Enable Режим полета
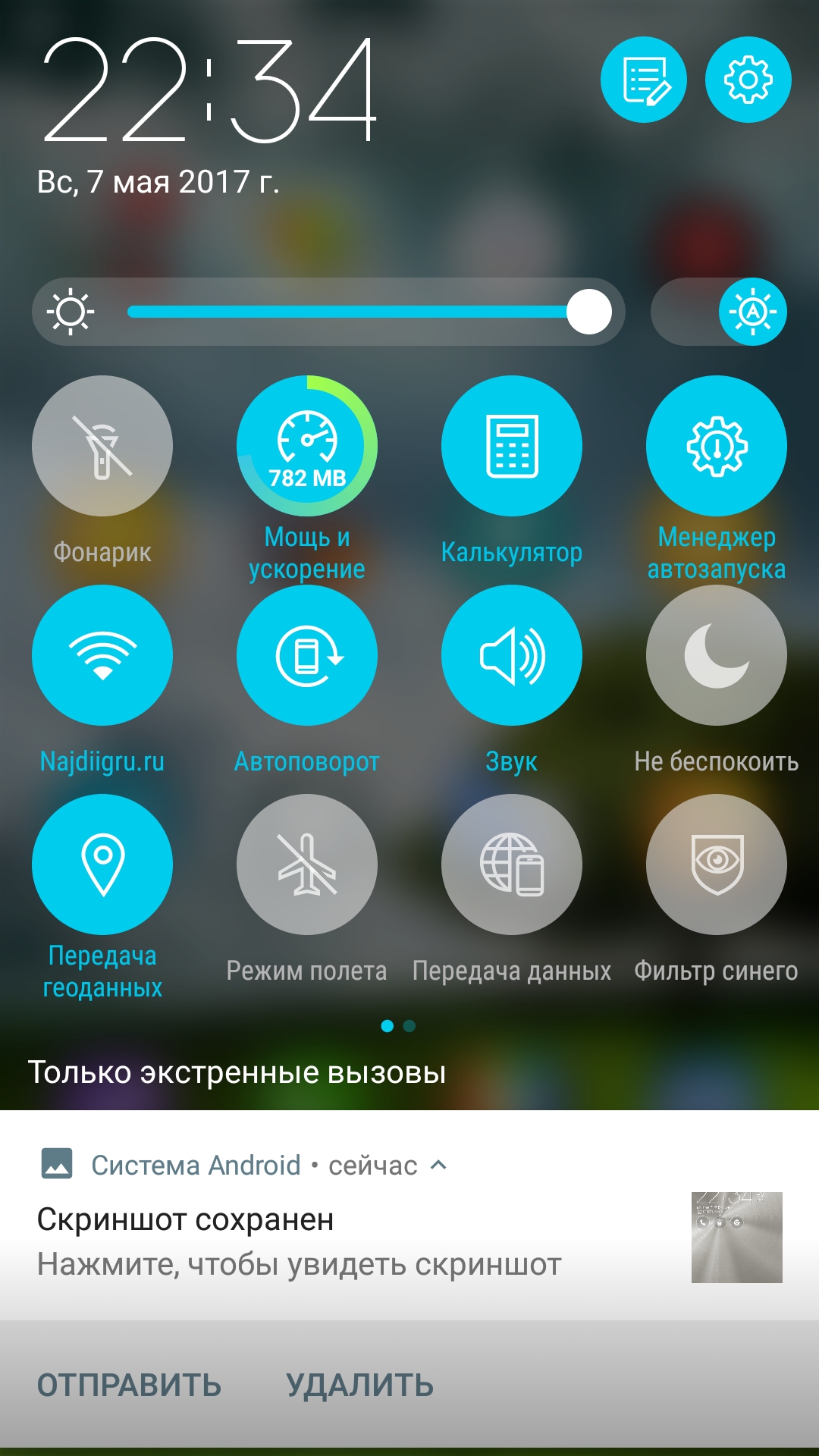Viewport: 819px width, 1456px height. point(307,864)
